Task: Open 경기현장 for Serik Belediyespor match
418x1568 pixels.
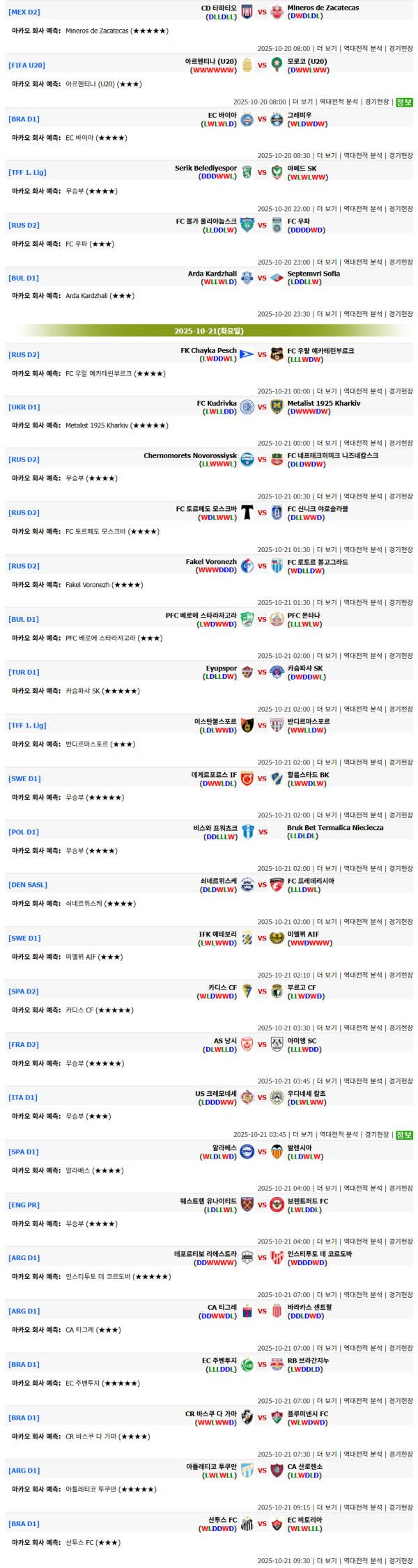Action: click(401, 209)
